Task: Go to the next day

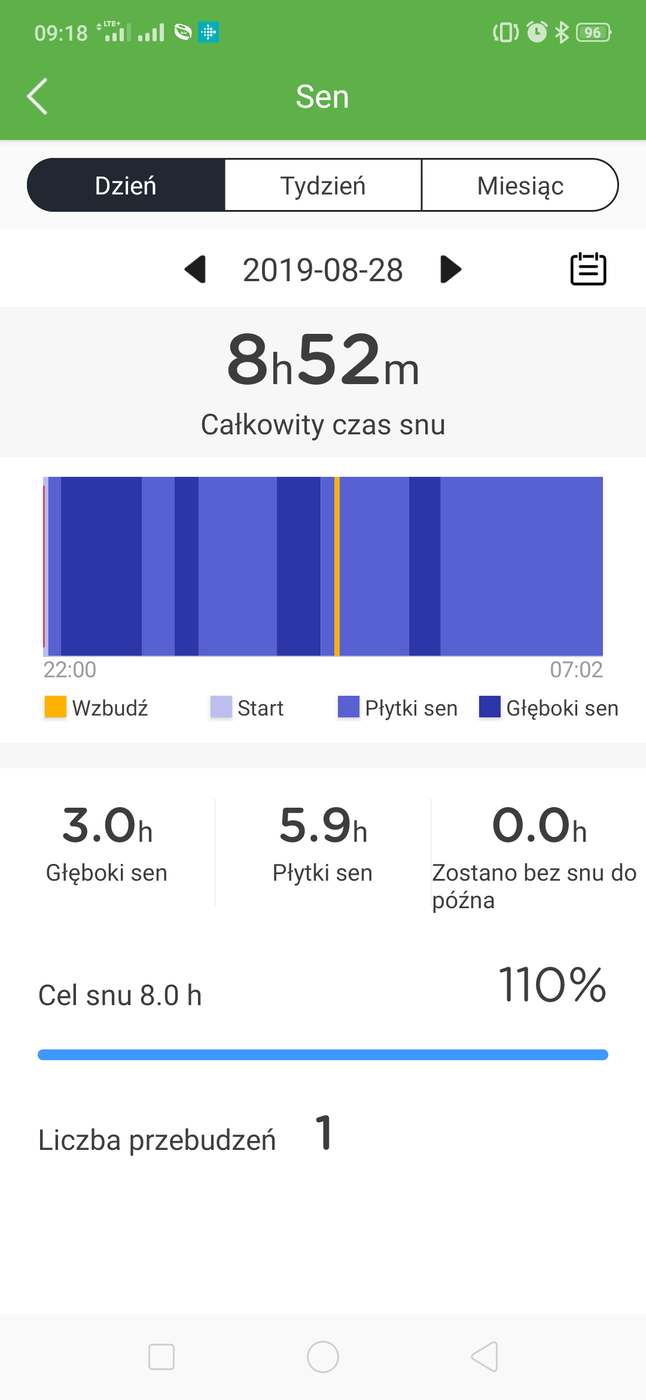Action: pyautogui.click(x=451, y=269)
